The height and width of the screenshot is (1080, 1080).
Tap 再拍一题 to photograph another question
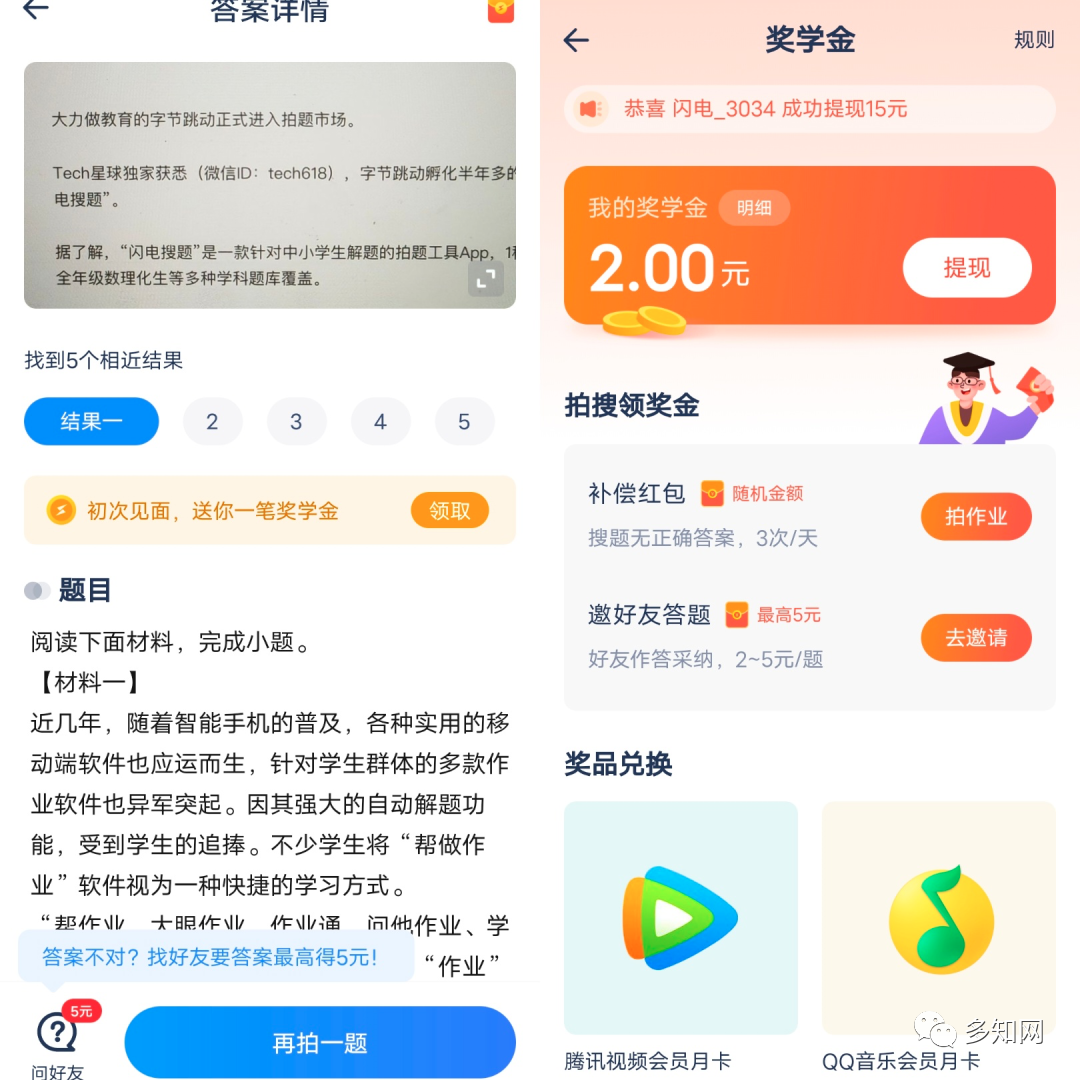[x=320, y=1043]
